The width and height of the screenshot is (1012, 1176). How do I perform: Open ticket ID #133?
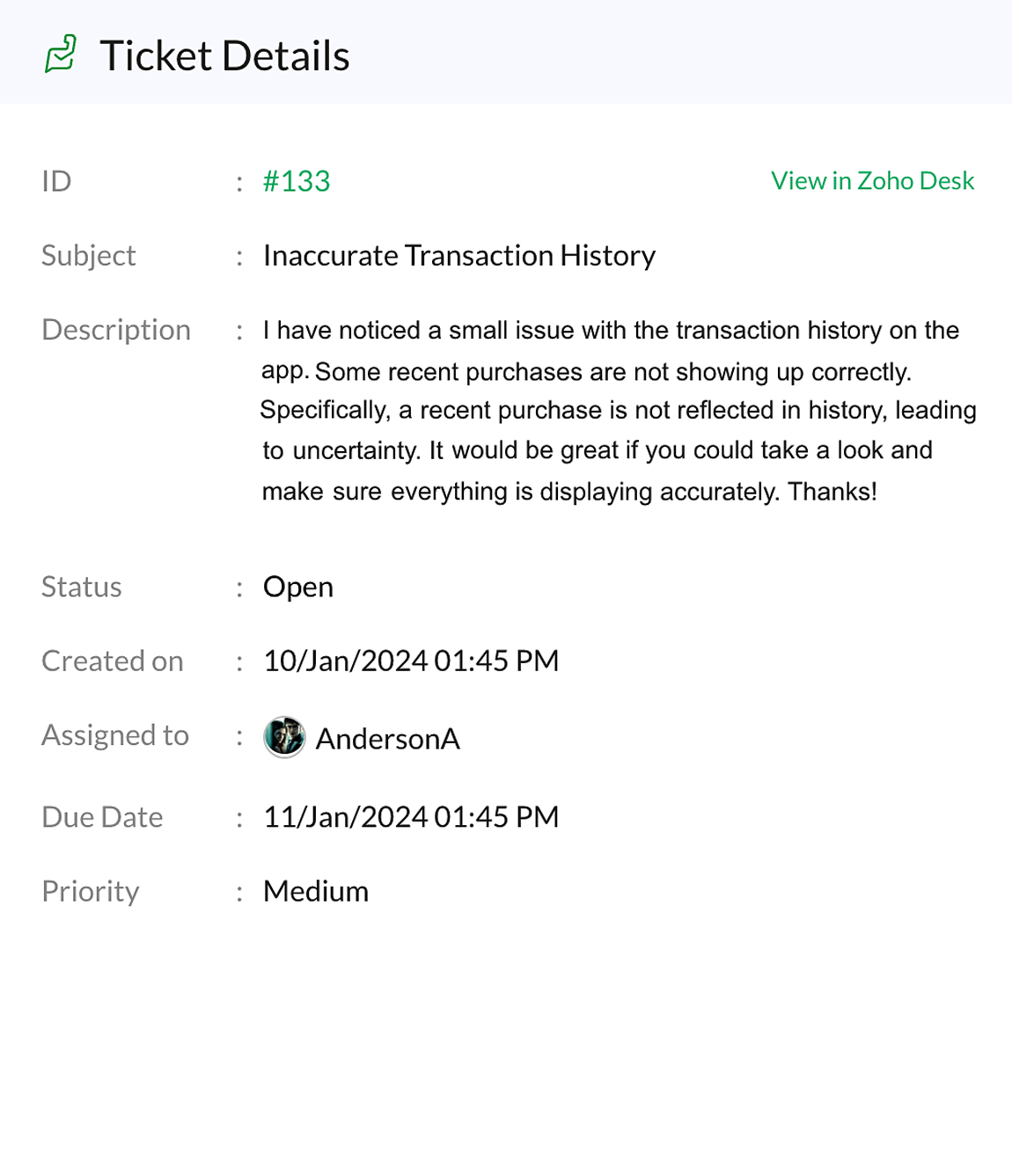297,181
